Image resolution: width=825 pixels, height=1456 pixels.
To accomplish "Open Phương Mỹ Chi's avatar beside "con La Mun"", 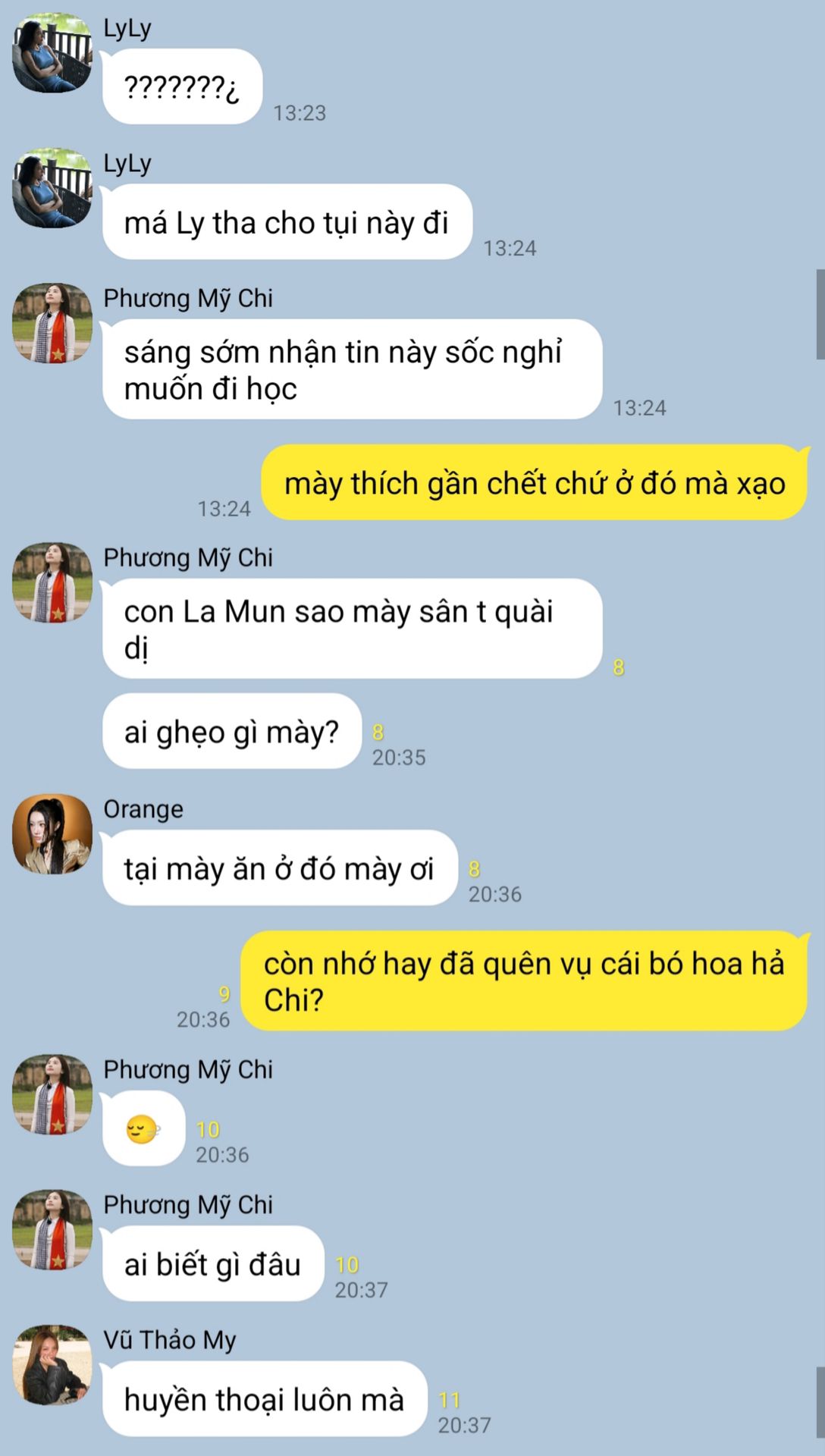I will click(x=52, y=582).
